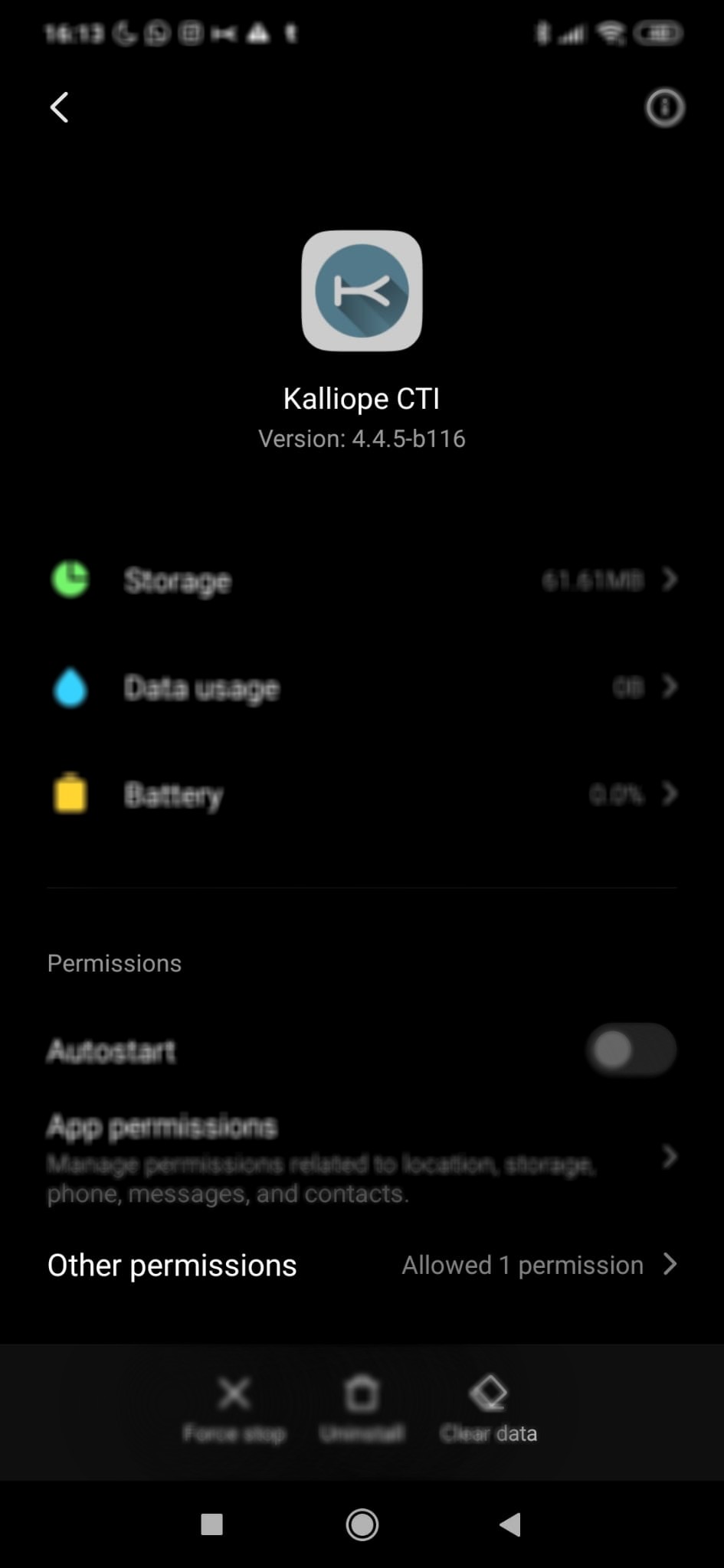Go back using the top-left arrow

[60, 107]
